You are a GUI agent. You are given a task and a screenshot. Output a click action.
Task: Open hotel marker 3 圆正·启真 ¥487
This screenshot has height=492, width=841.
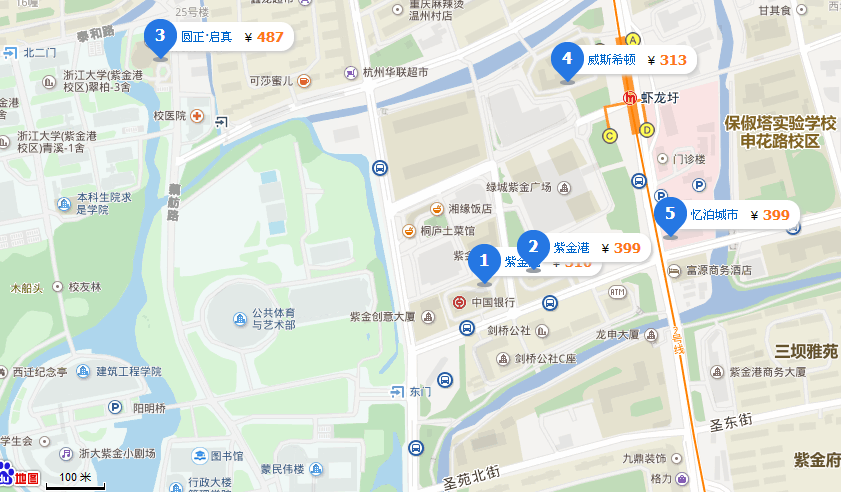160,37
